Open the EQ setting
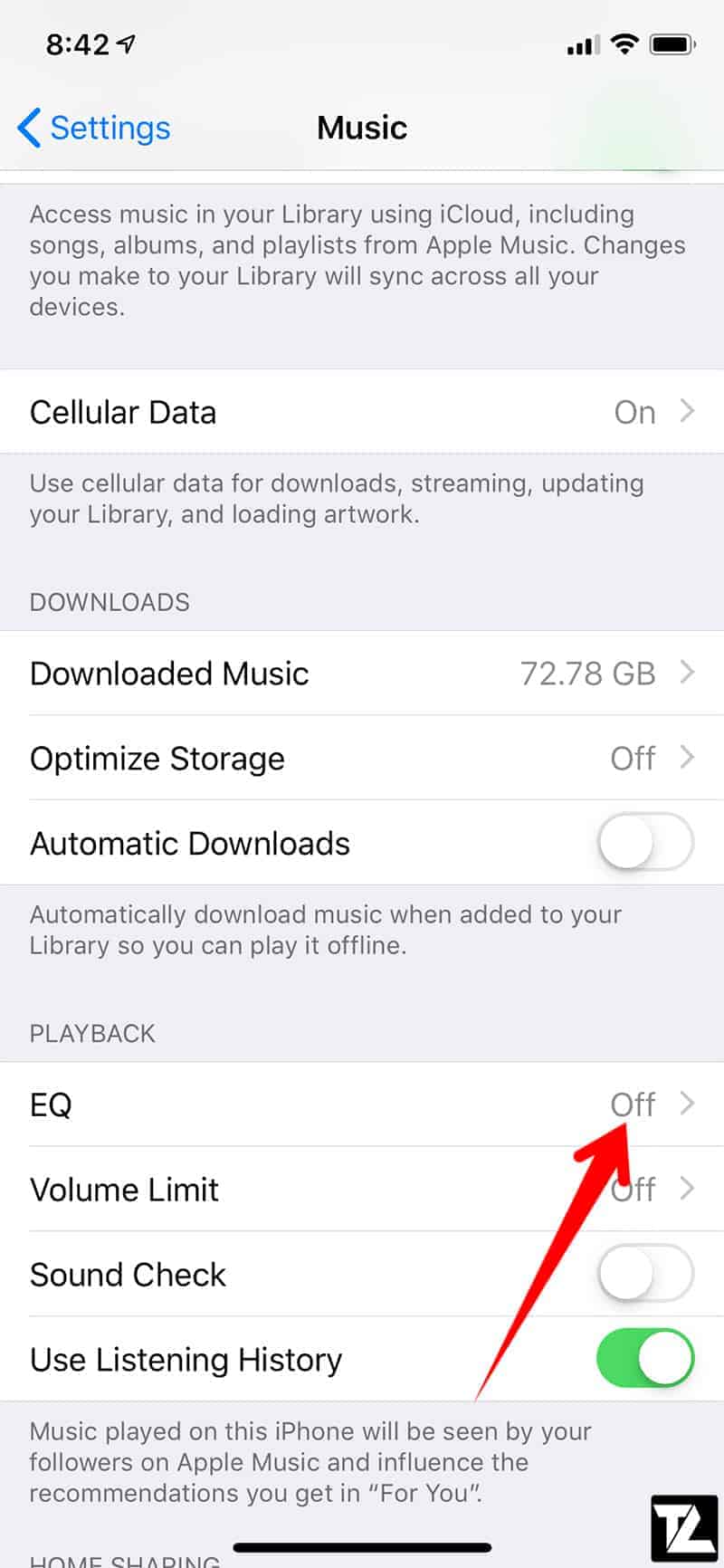Screen dimensions: 724x1568 point(362,1104)
